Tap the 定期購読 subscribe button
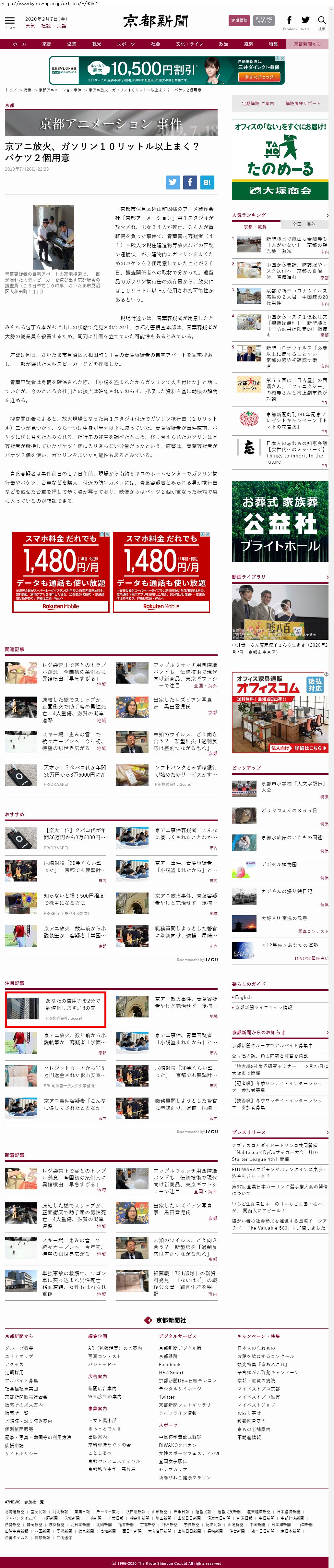The height and width of the screenshot is (1568, 334). (239, 21)
